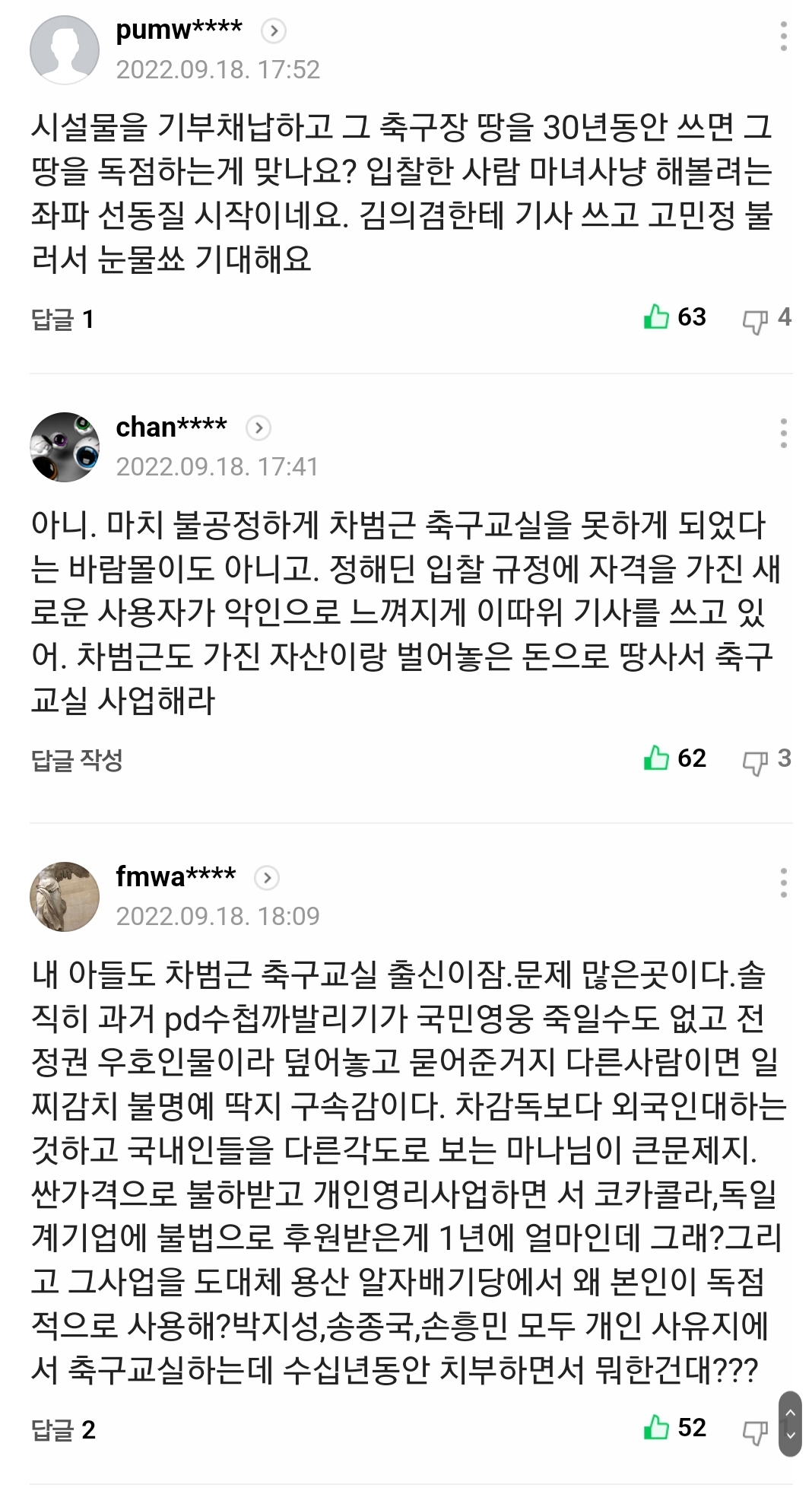
Task: Tap the scroll handle at the edge
Action: (x=790, y=1424)
